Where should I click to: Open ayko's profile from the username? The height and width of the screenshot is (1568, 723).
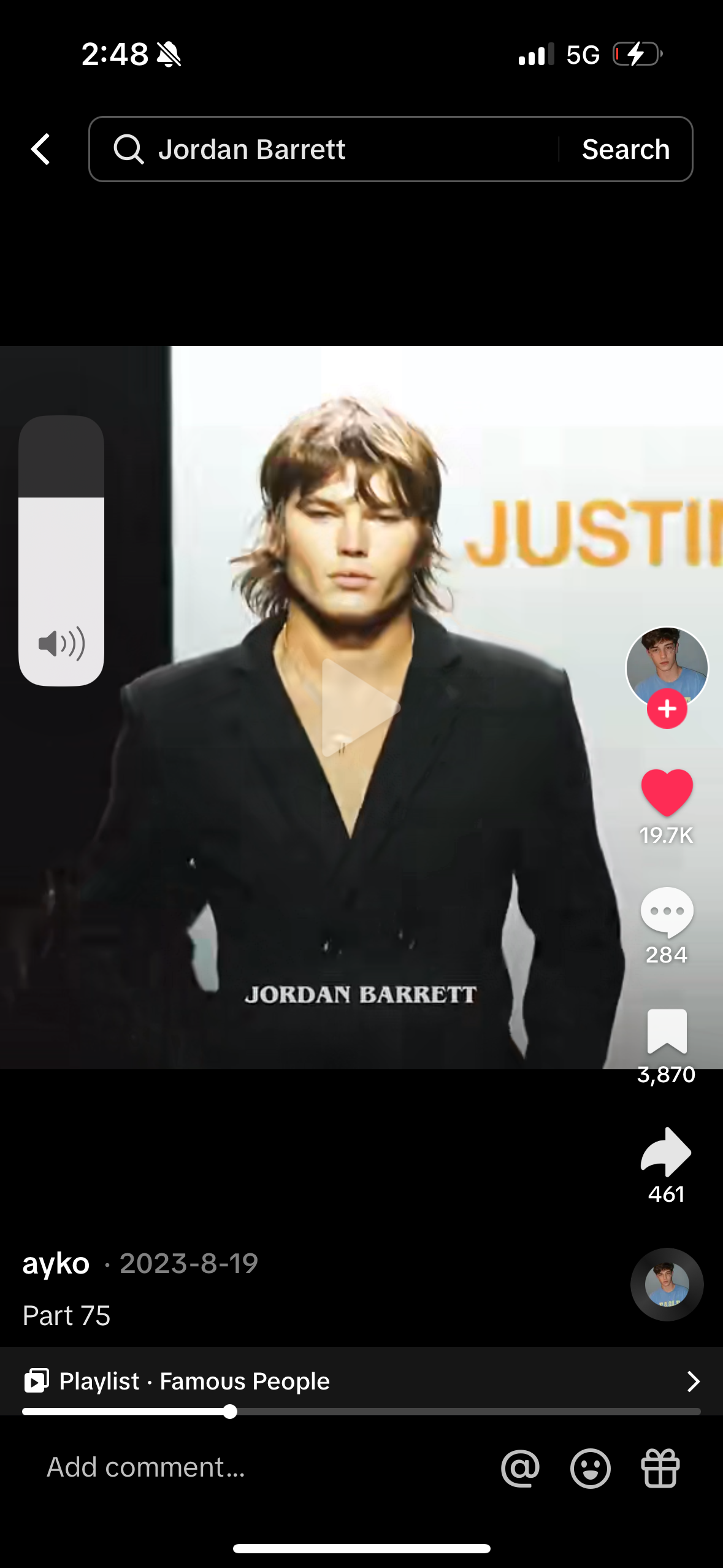click(56, 1264)
